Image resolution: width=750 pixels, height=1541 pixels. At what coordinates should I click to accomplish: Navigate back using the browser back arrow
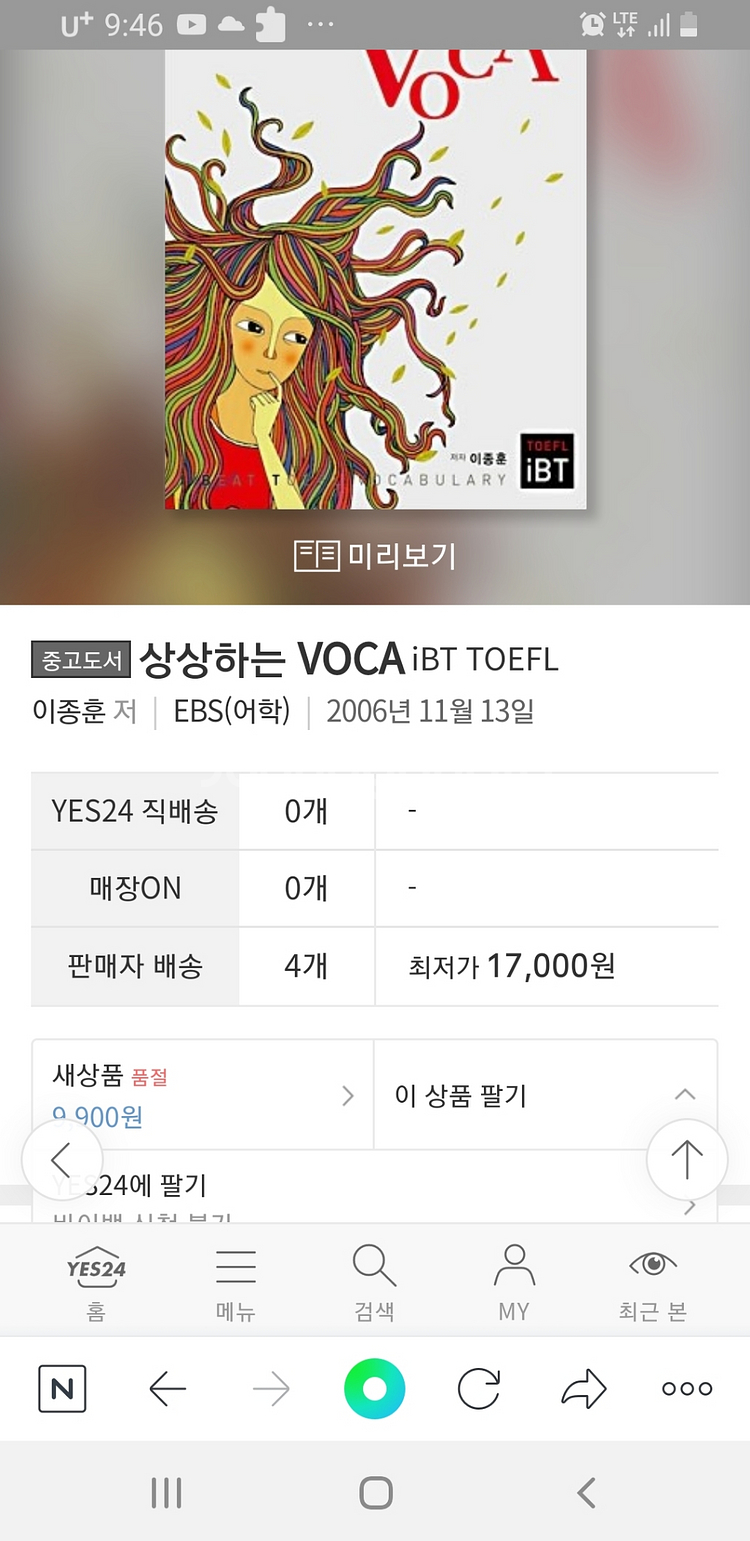[167, 1388]
